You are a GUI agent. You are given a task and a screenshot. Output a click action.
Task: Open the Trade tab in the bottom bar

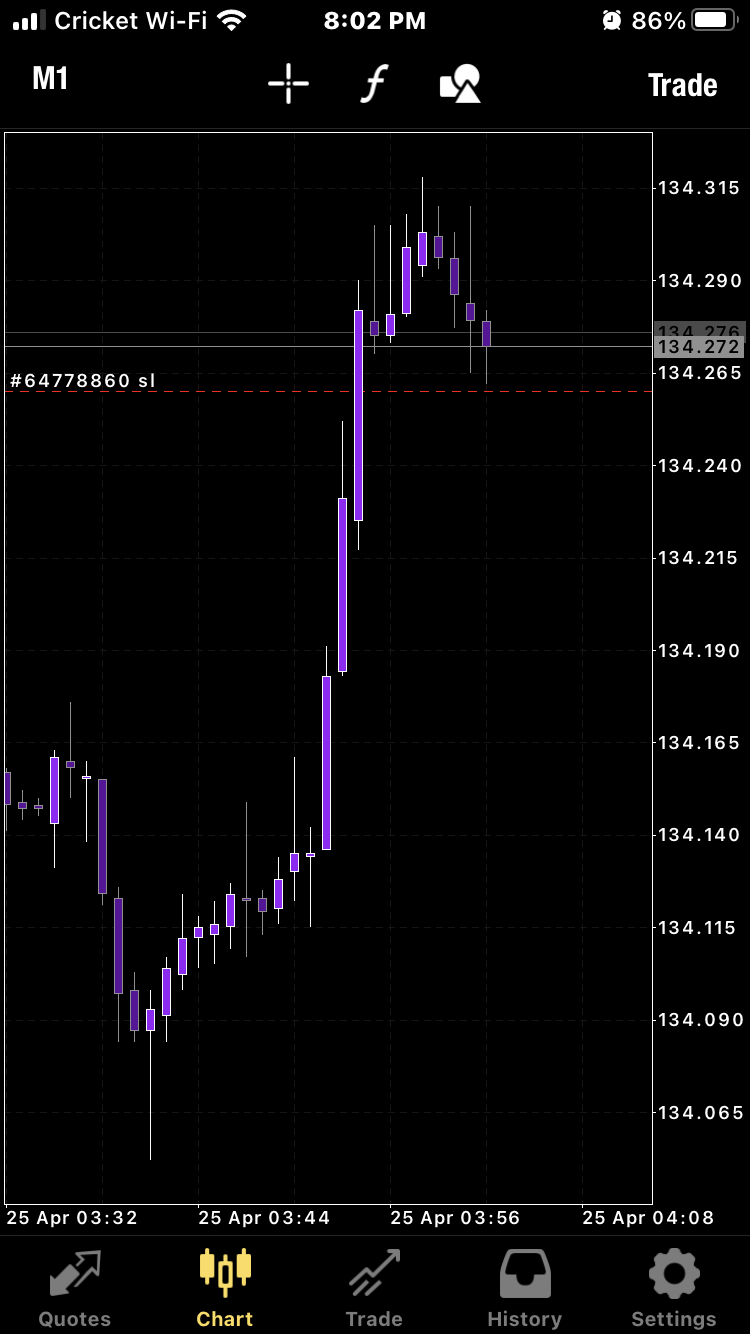click(x=374, y=1288)
